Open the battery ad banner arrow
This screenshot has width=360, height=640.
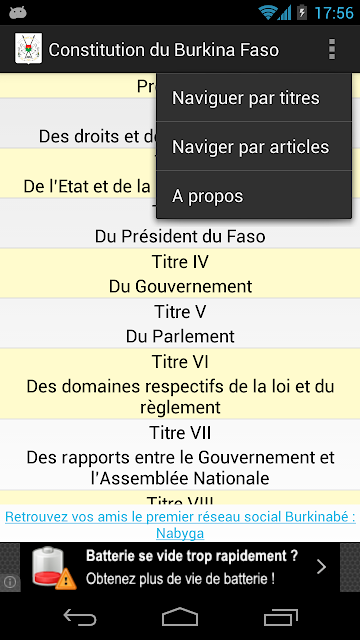pyautogui.click(x=322, y=567)
